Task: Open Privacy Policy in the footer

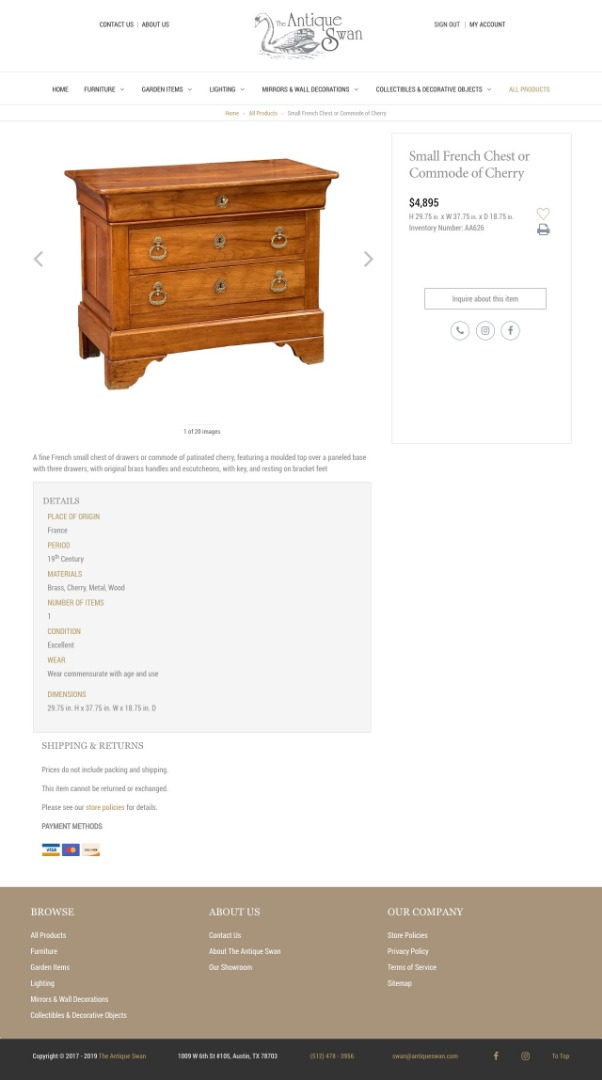Action: (x=408, y=951)
